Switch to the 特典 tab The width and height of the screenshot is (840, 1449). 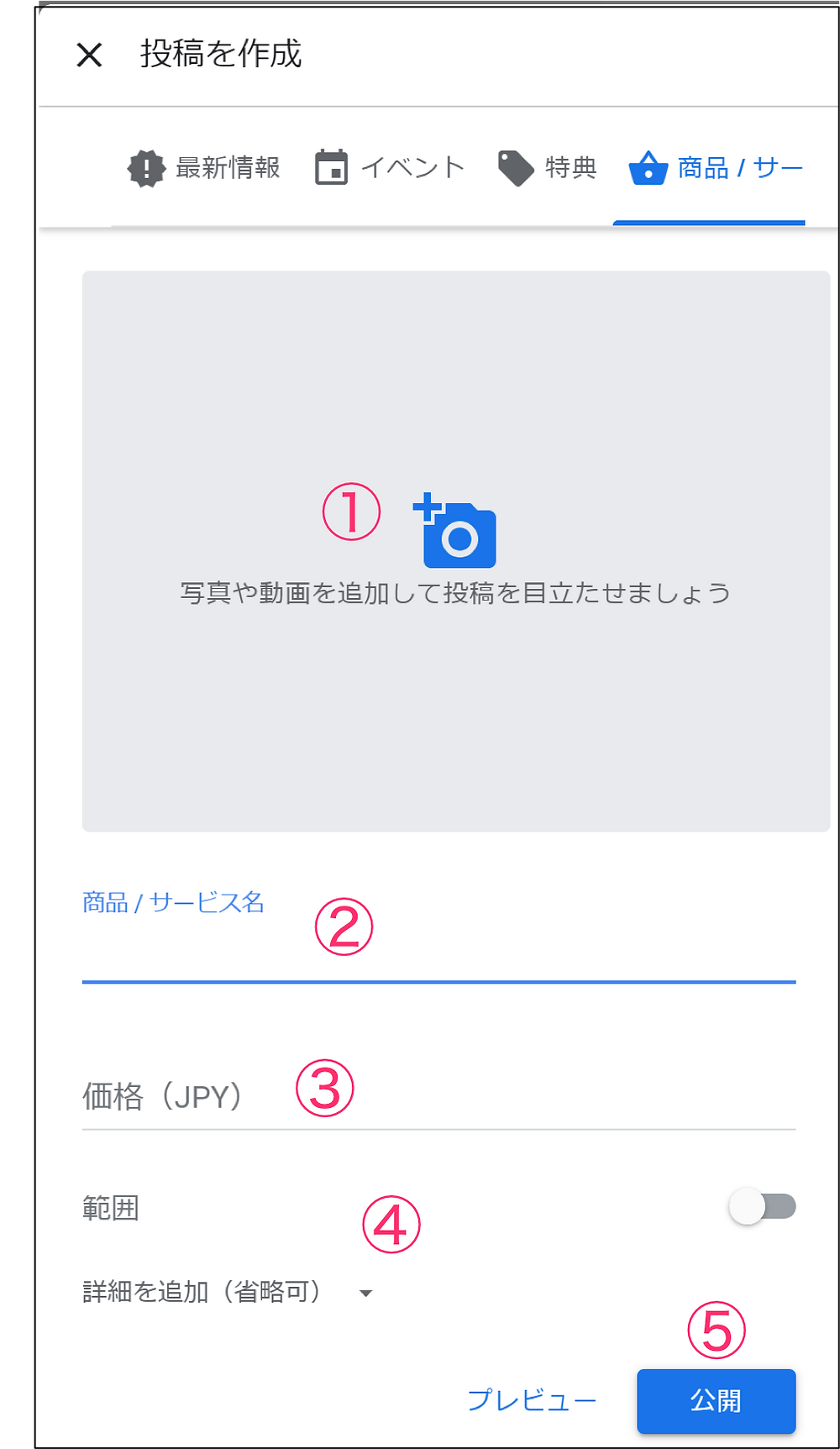pos(547,168)
